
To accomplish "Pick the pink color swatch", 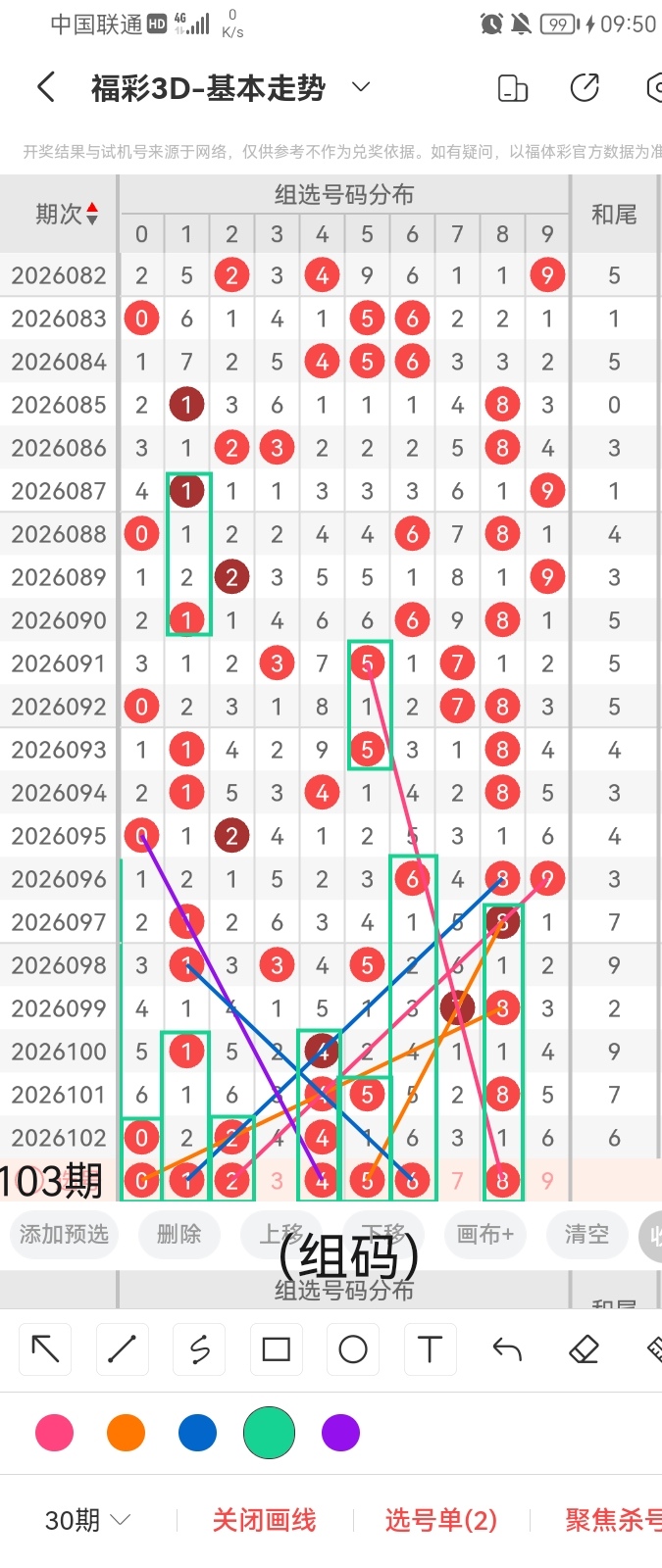I will [54, 1433].
